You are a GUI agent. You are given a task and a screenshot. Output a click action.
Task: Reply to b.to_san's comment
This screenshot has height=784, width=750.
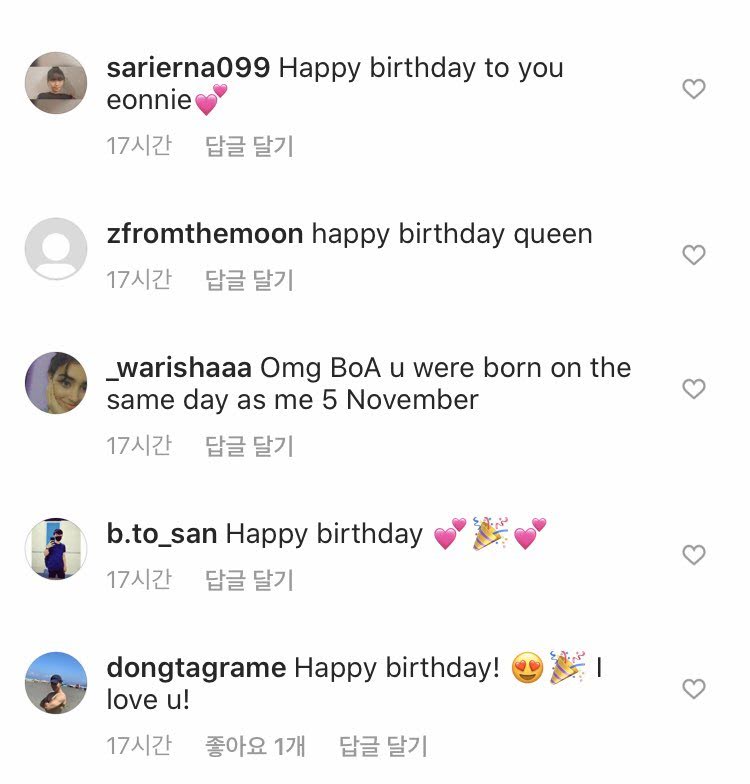(x=249, y=580)
